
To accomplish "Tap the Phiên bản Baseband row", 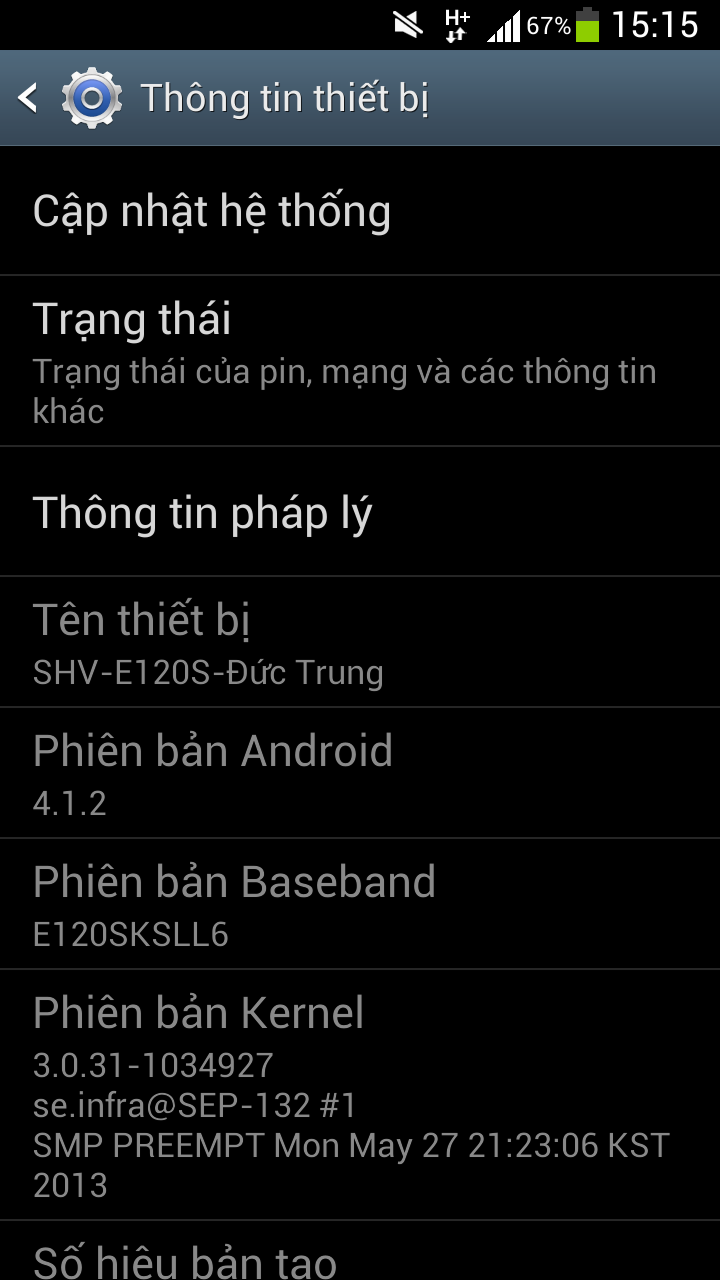I will (x=360, y=904).
